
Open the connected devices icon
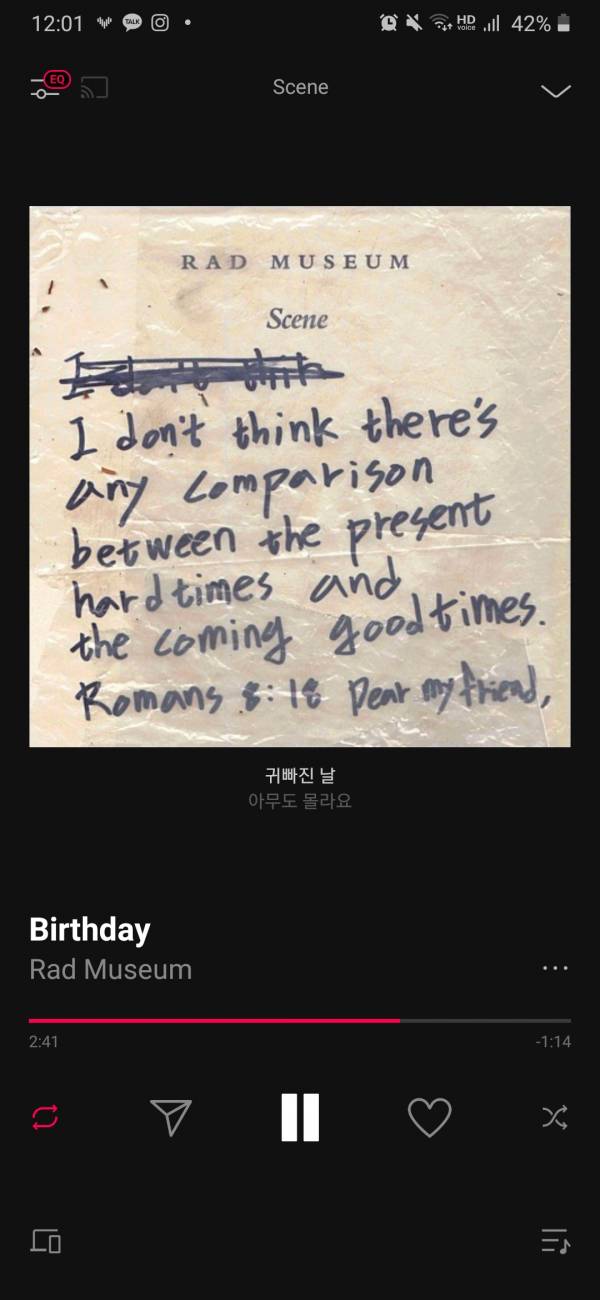(46, 1242)
